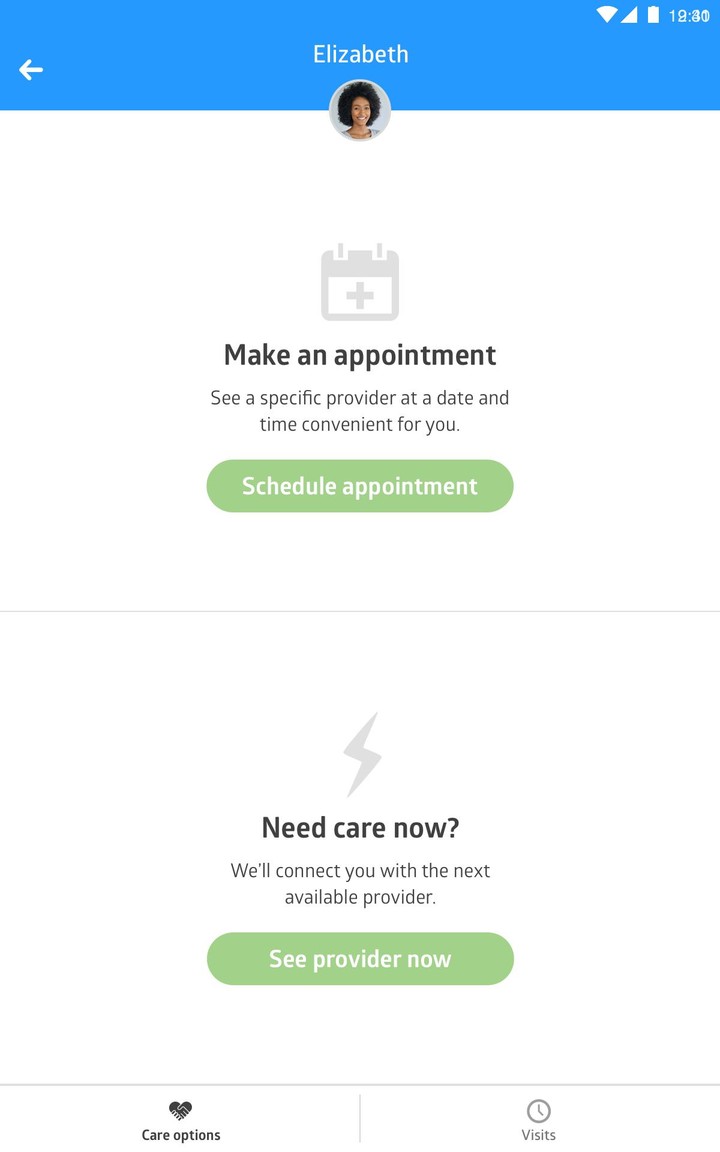Click the Make an appointment heading
The width and height of the screenshot is (720, 1152).
(359, 355)
